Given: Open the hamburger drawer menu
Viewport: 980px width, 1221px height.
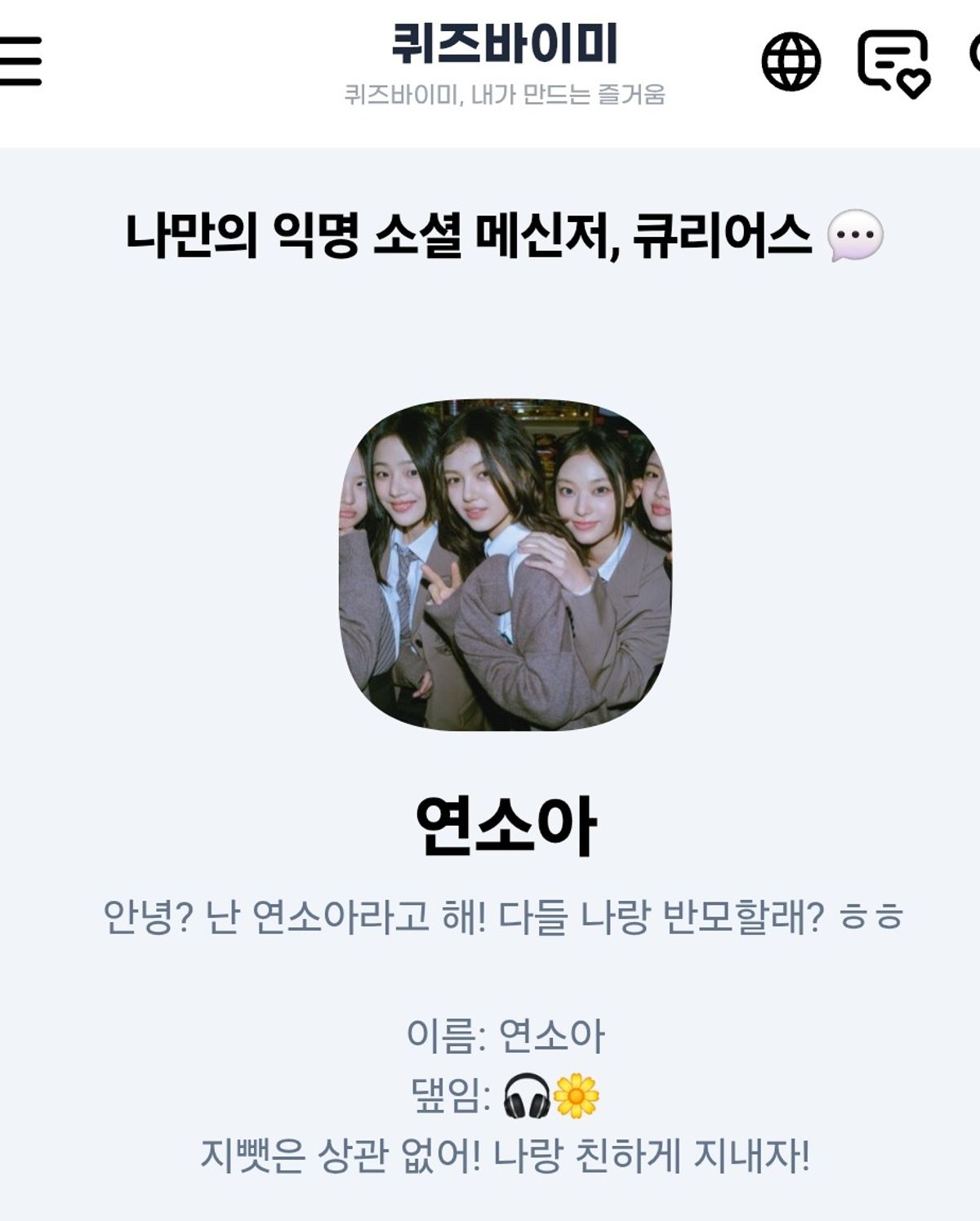Looking at the screenshot, I should pyautogui.click(x=20, y=60).
